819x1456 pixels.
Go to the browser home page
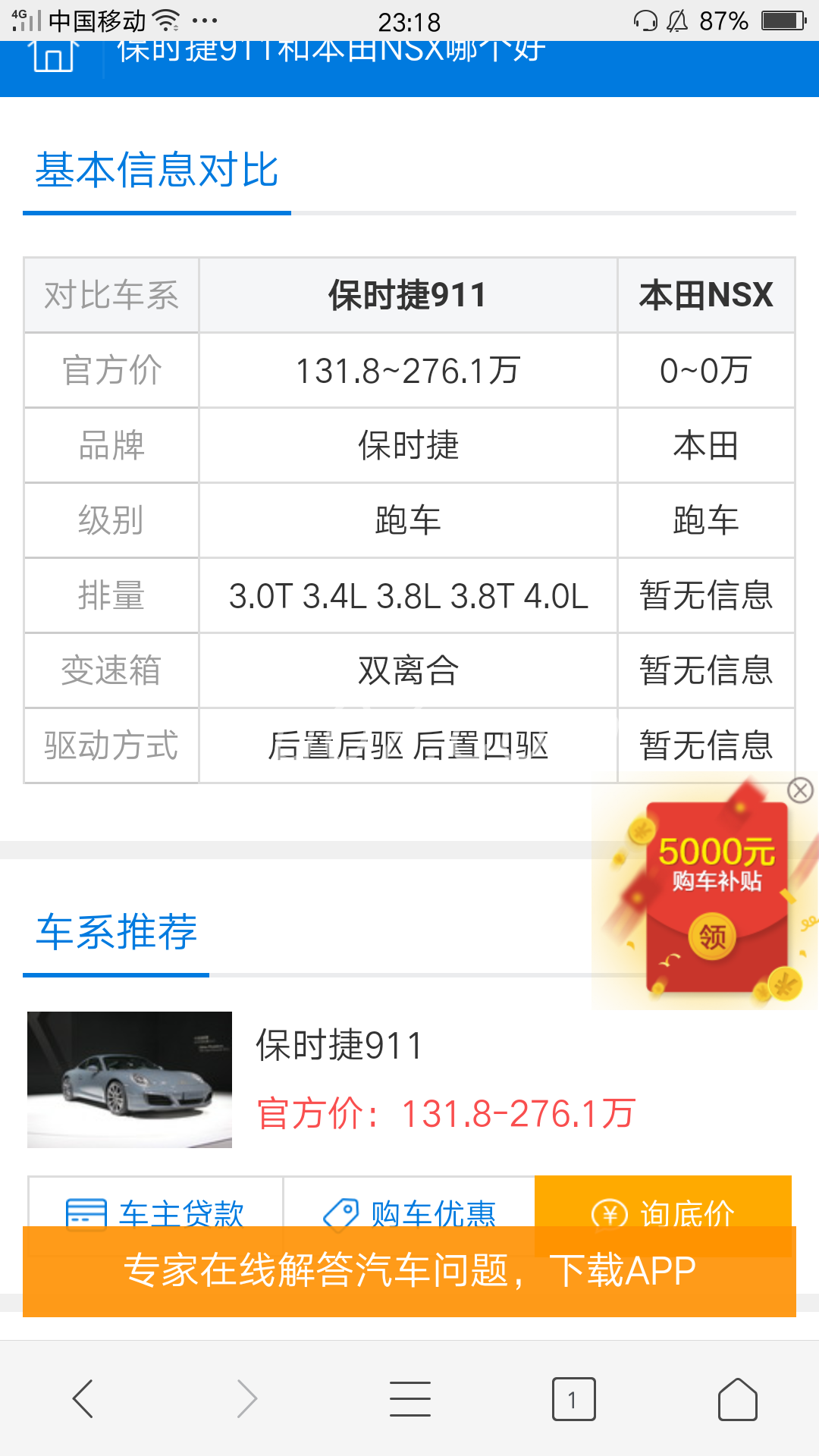coord(737,1398)
